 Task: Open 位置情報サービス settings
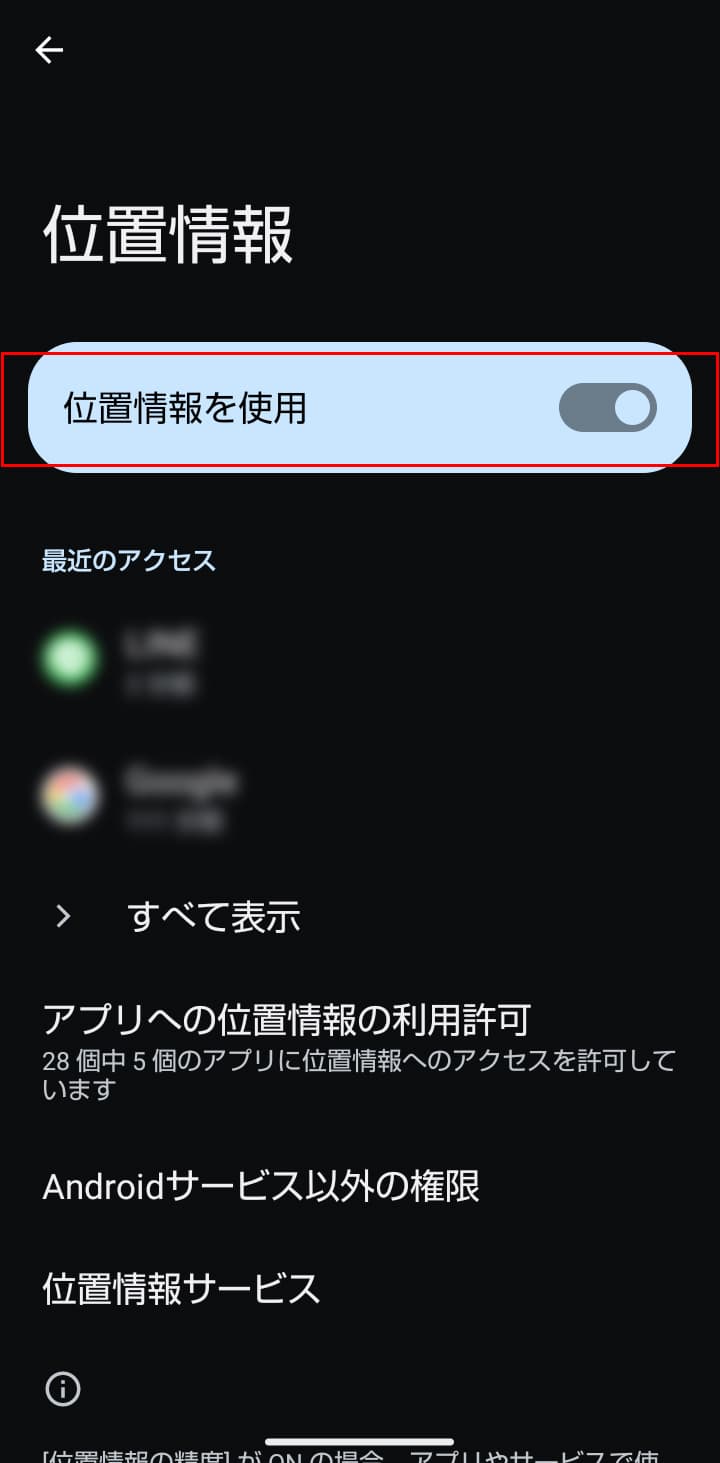click(181, 1288)
